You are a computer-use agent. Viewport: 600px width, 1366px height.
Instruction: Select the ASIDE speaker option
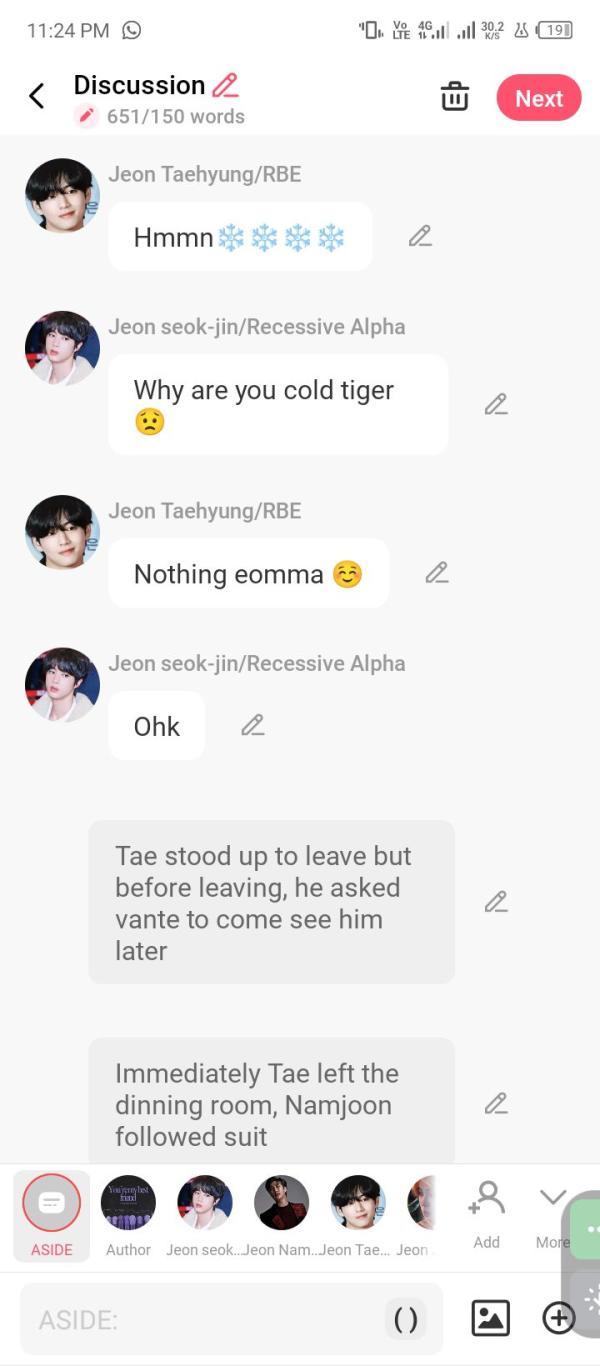coord(51,1214)
